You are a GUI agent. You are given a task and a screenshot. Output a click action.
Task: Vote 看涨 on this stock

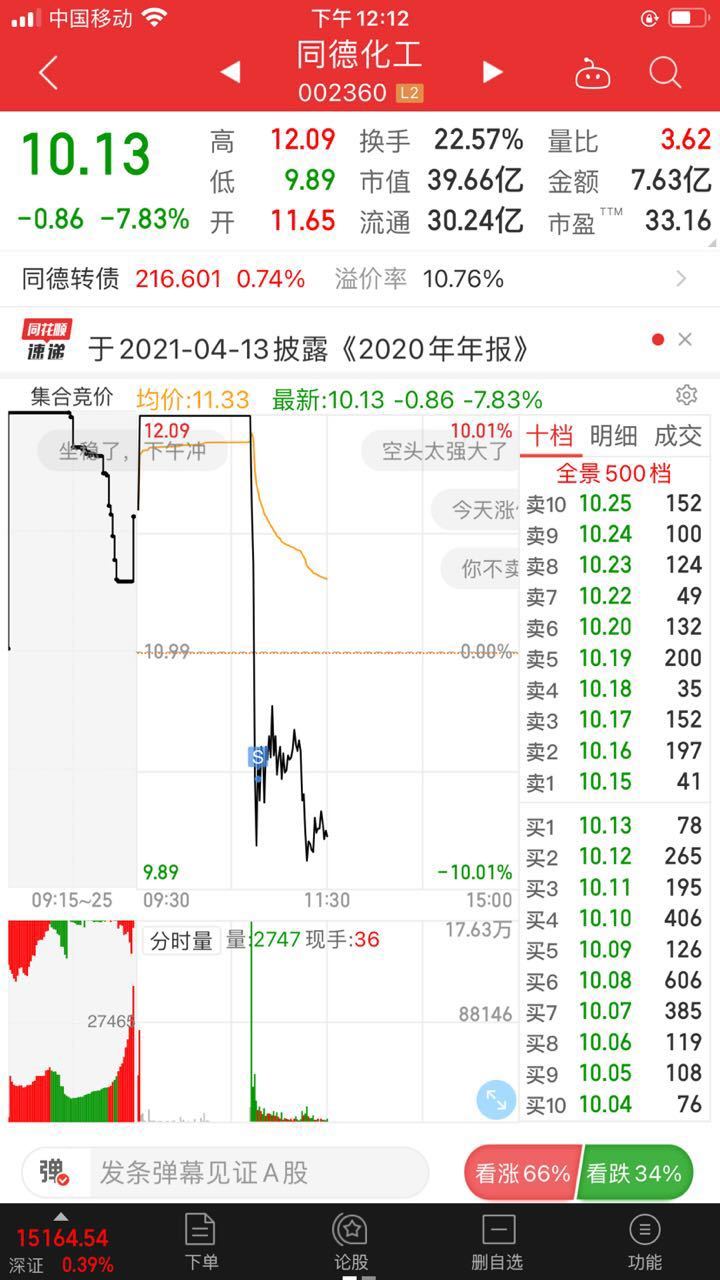coord(521,1173)
